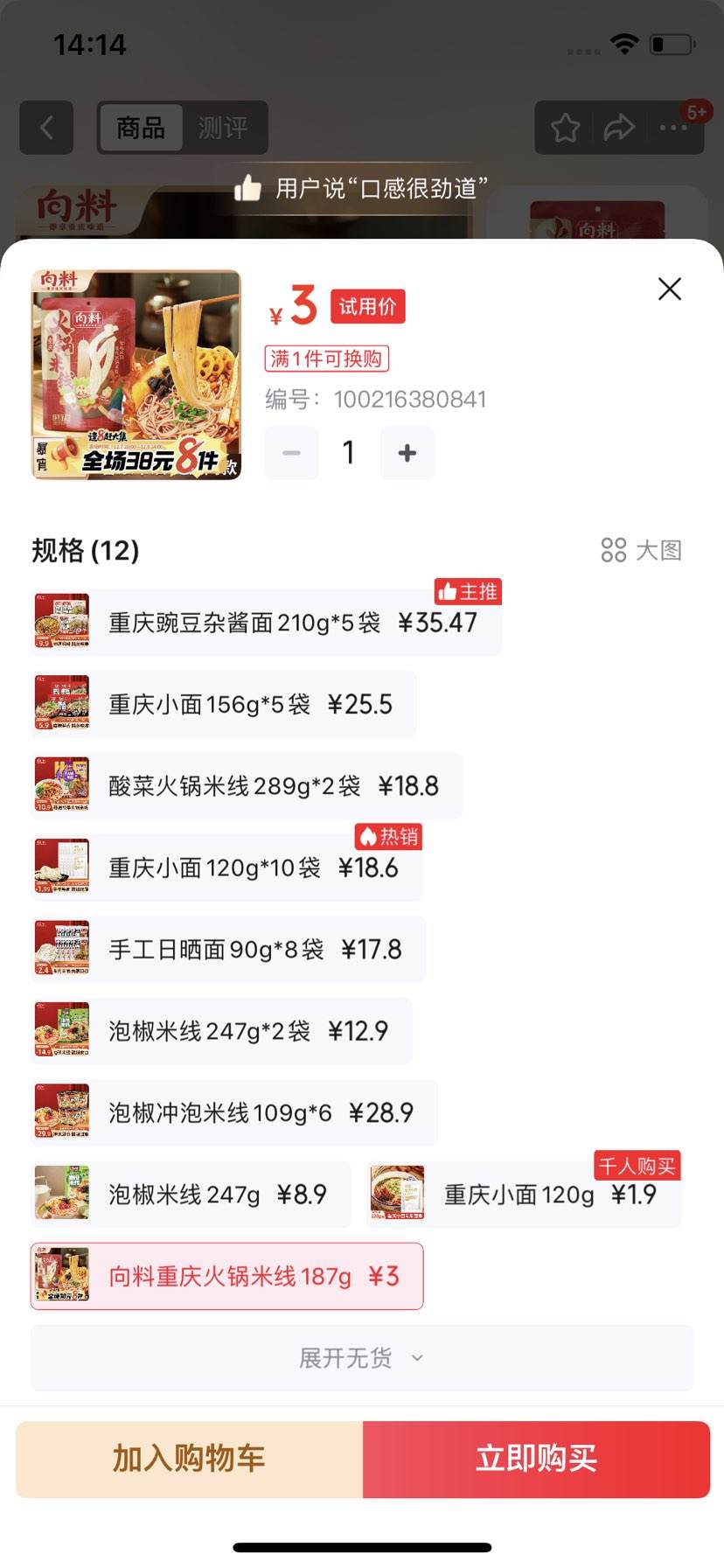
Task: Click the 主推 thumbs-up badge
Action: pos(467,592)
